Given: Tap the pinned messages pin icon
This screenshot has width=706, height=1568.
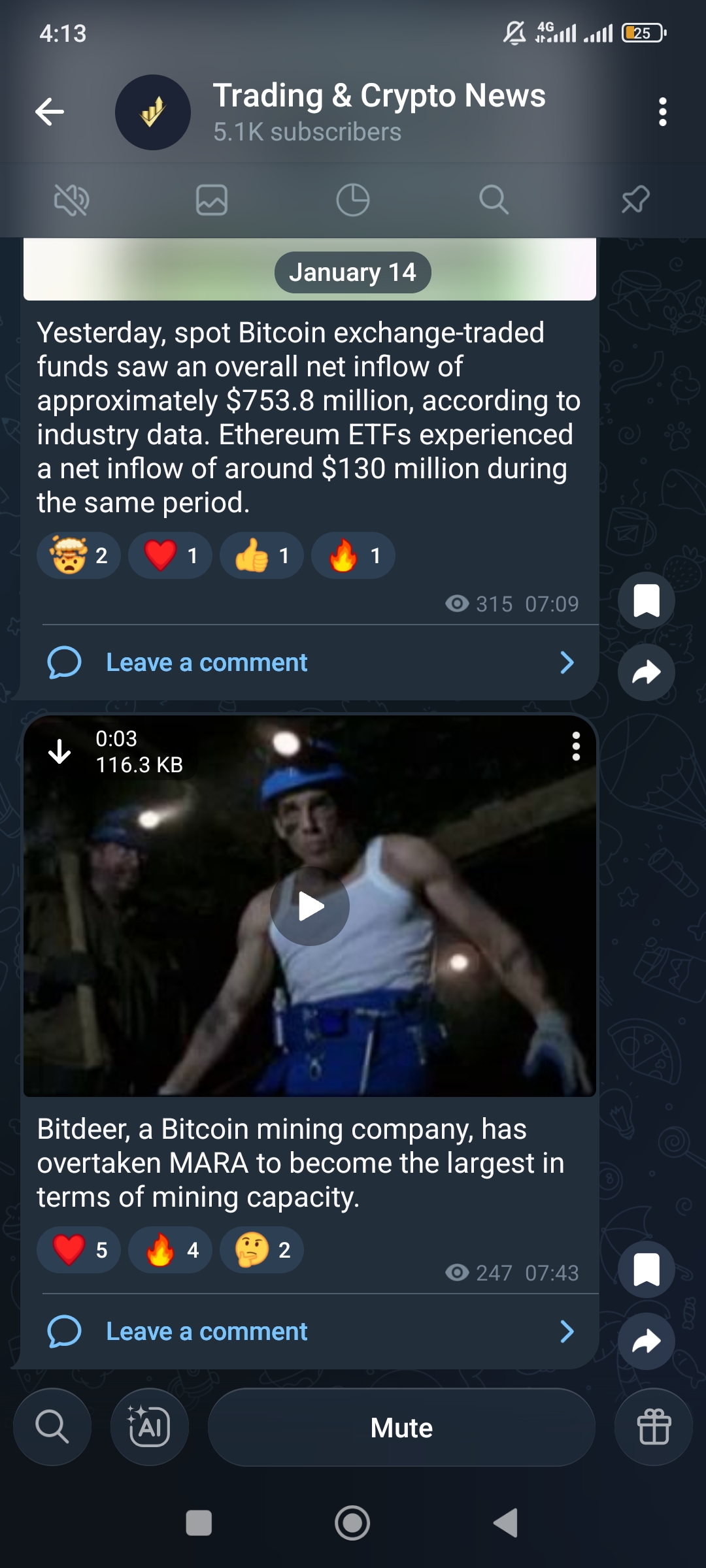Looking at the screenshot, I should pyautogui.click(x=635, y=200).
